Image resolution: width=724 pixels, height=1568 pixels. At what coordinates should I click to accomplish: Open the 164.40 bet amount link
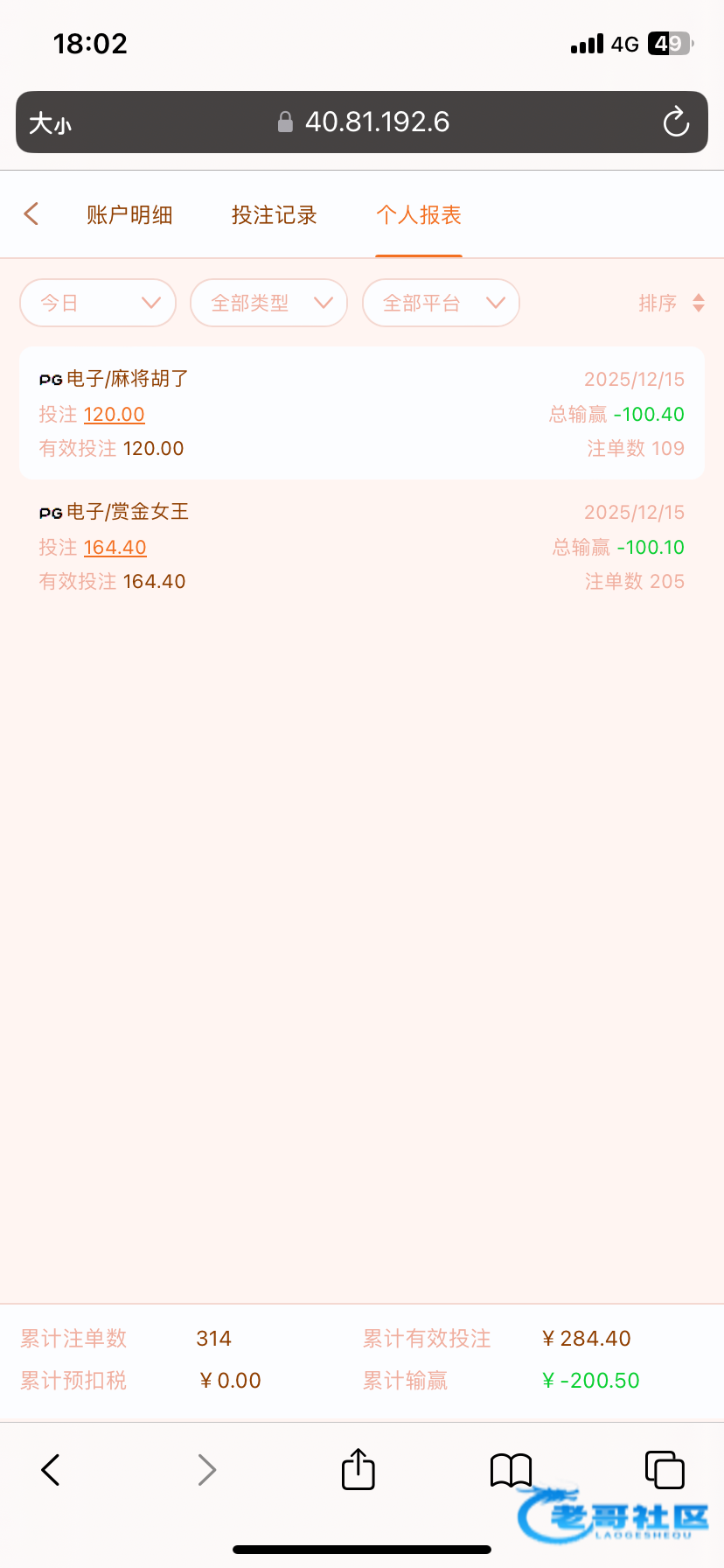coord(115,548)
